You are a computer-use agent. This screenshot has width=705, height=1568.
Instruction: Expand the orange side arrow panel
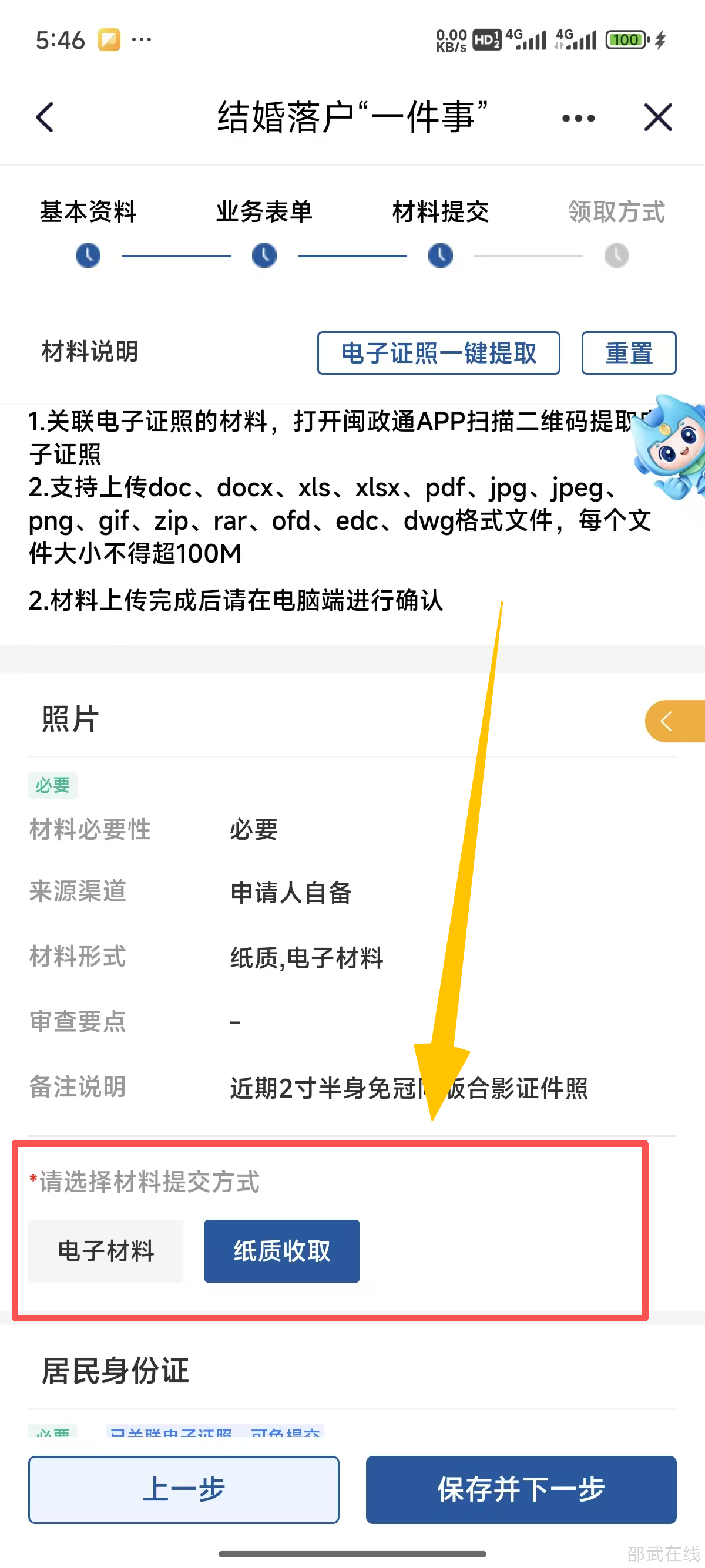[673, 721]
